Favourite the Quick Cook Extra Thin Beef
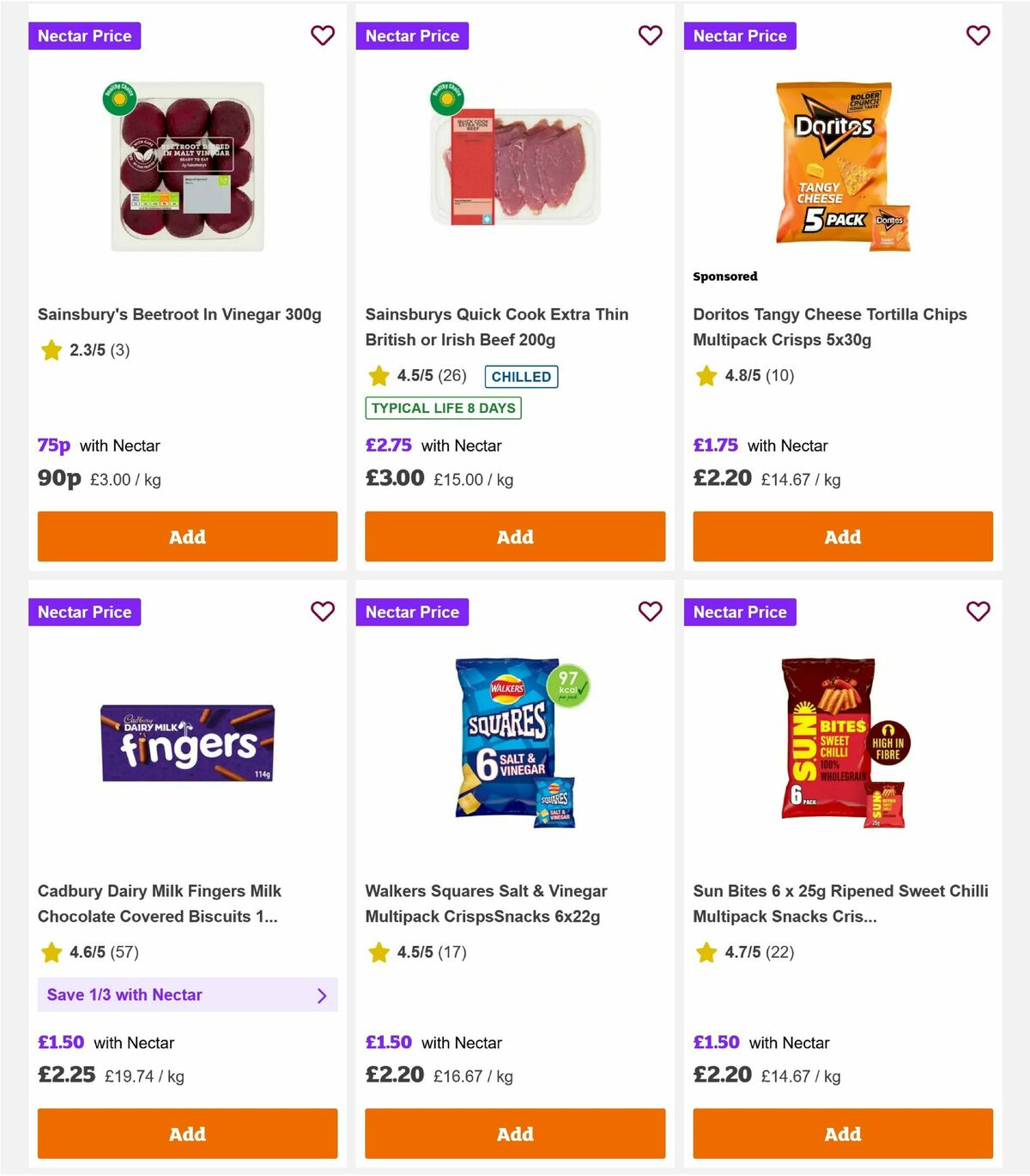 click(x=651, y=36)
